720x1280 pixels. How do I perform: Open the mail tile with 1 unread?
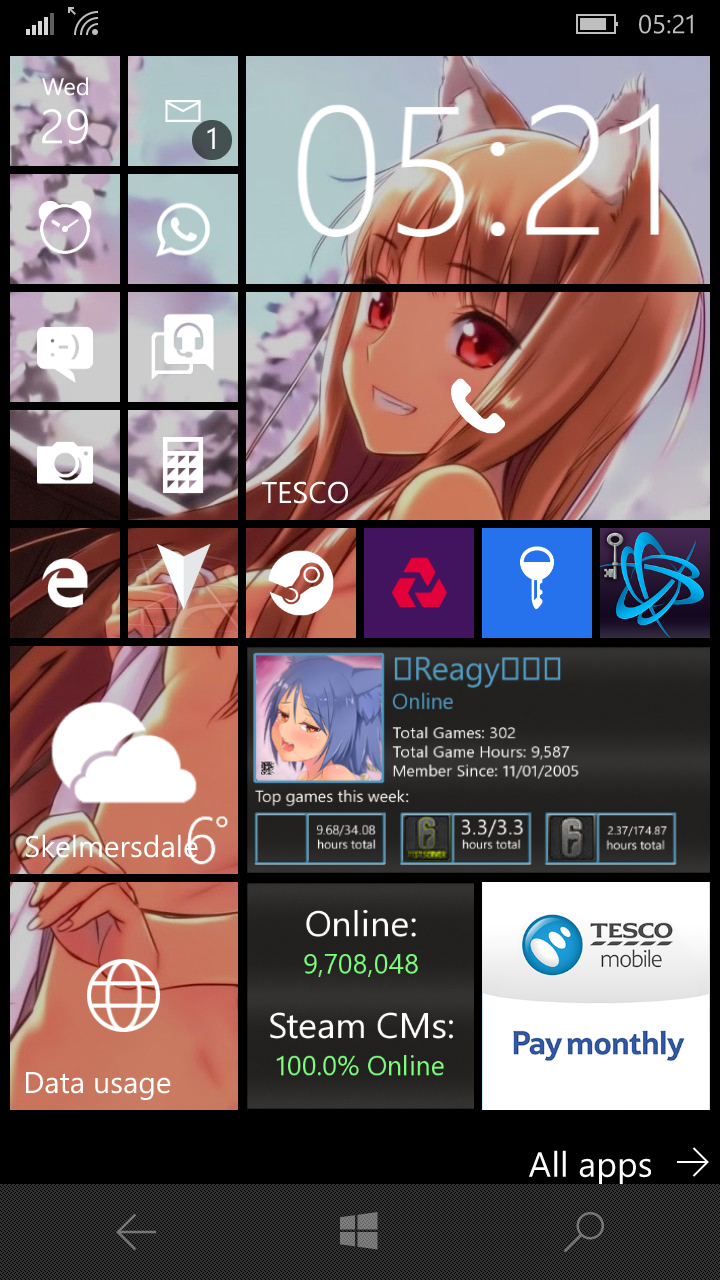tap(183, 111)
